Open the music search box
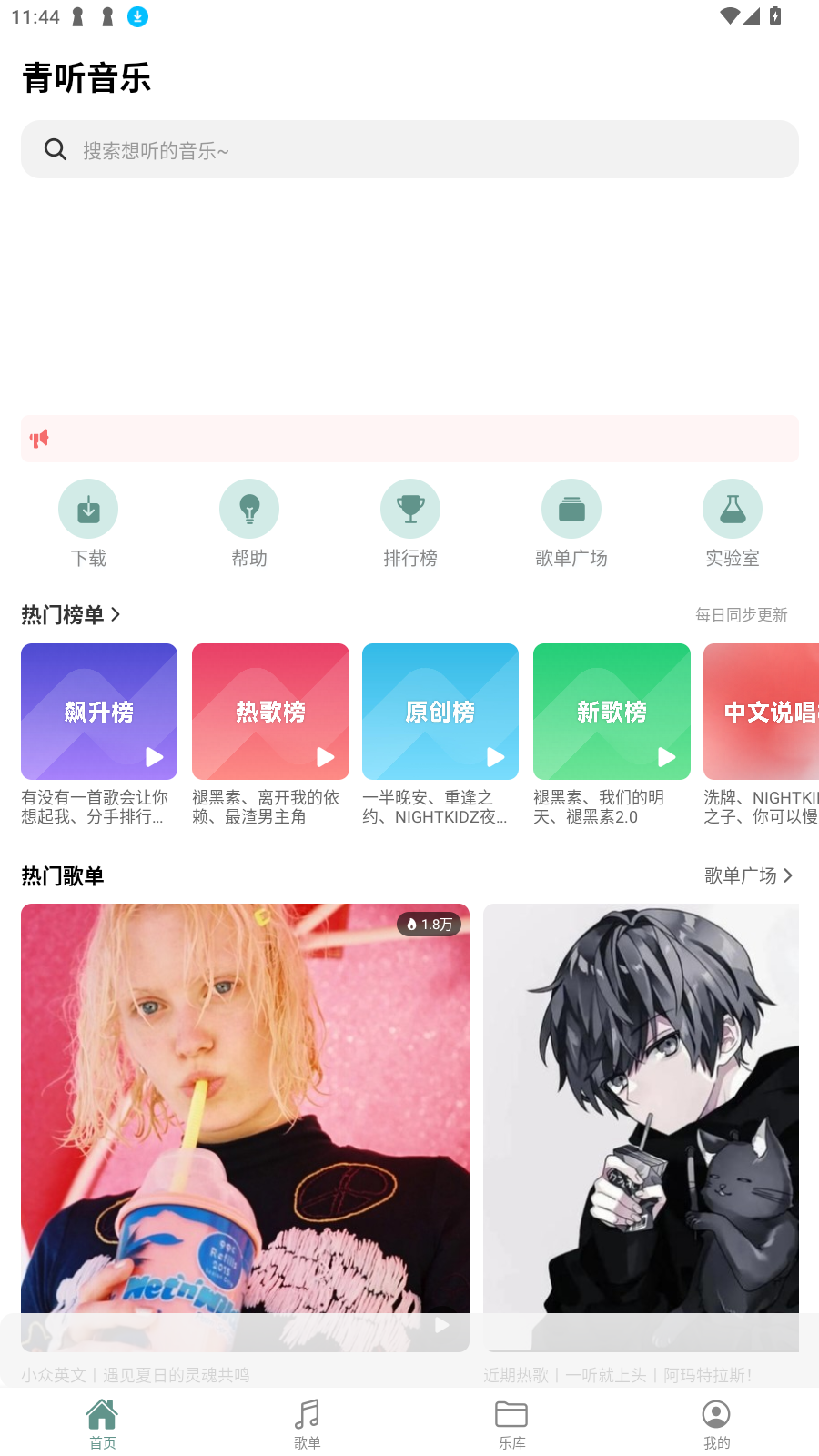Image resolution: width=819 pixels, height=1456 pixels. coord(409,149)
